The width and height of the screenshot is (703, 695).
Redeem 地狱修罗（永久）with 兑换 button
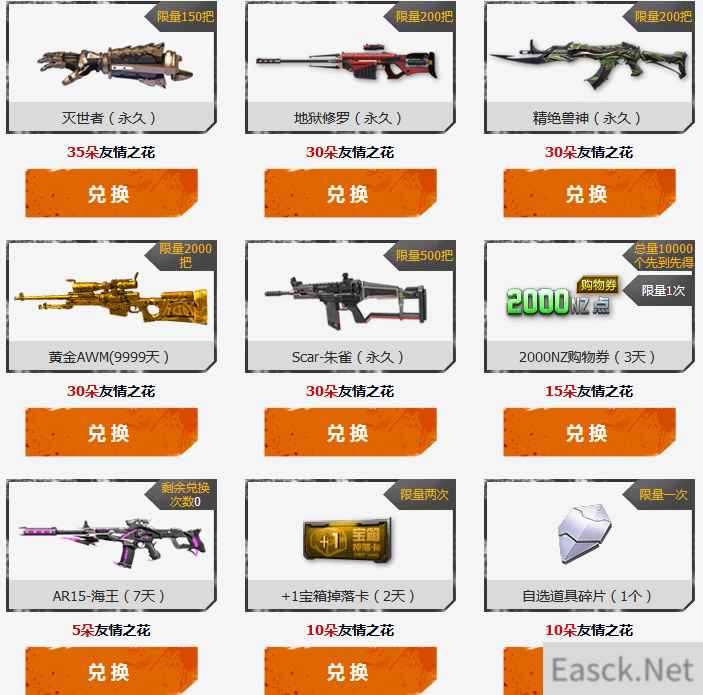coord(349,193)
